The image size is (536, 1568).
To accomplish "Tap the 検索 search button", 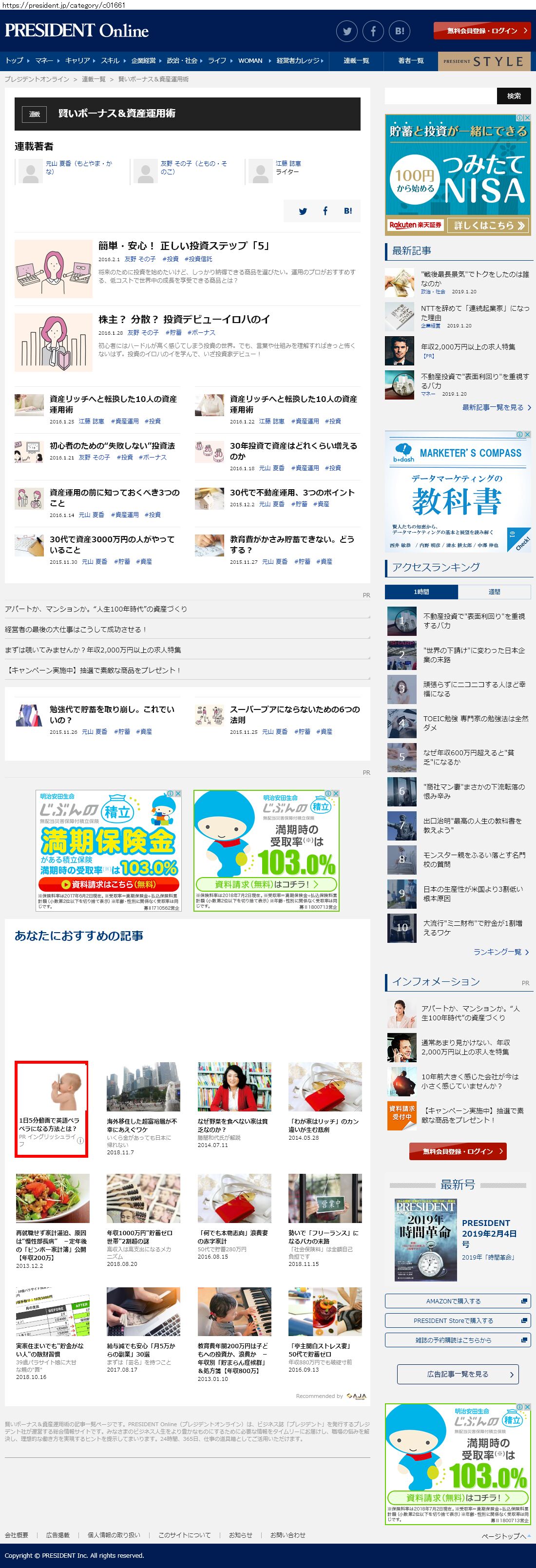I will click(x=514, y=96).
